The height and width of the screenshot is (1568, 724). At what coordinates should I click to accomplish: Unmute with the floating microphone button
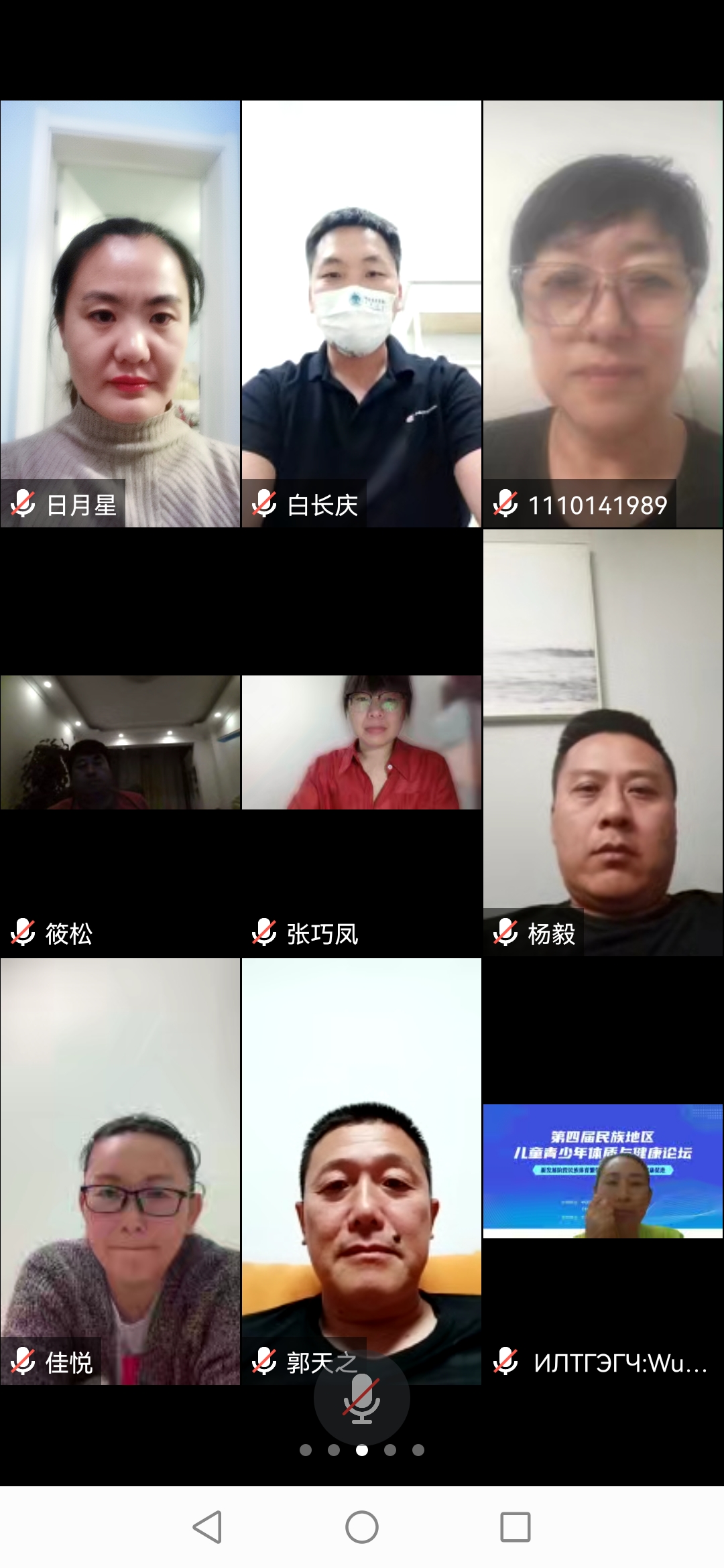361,1398
